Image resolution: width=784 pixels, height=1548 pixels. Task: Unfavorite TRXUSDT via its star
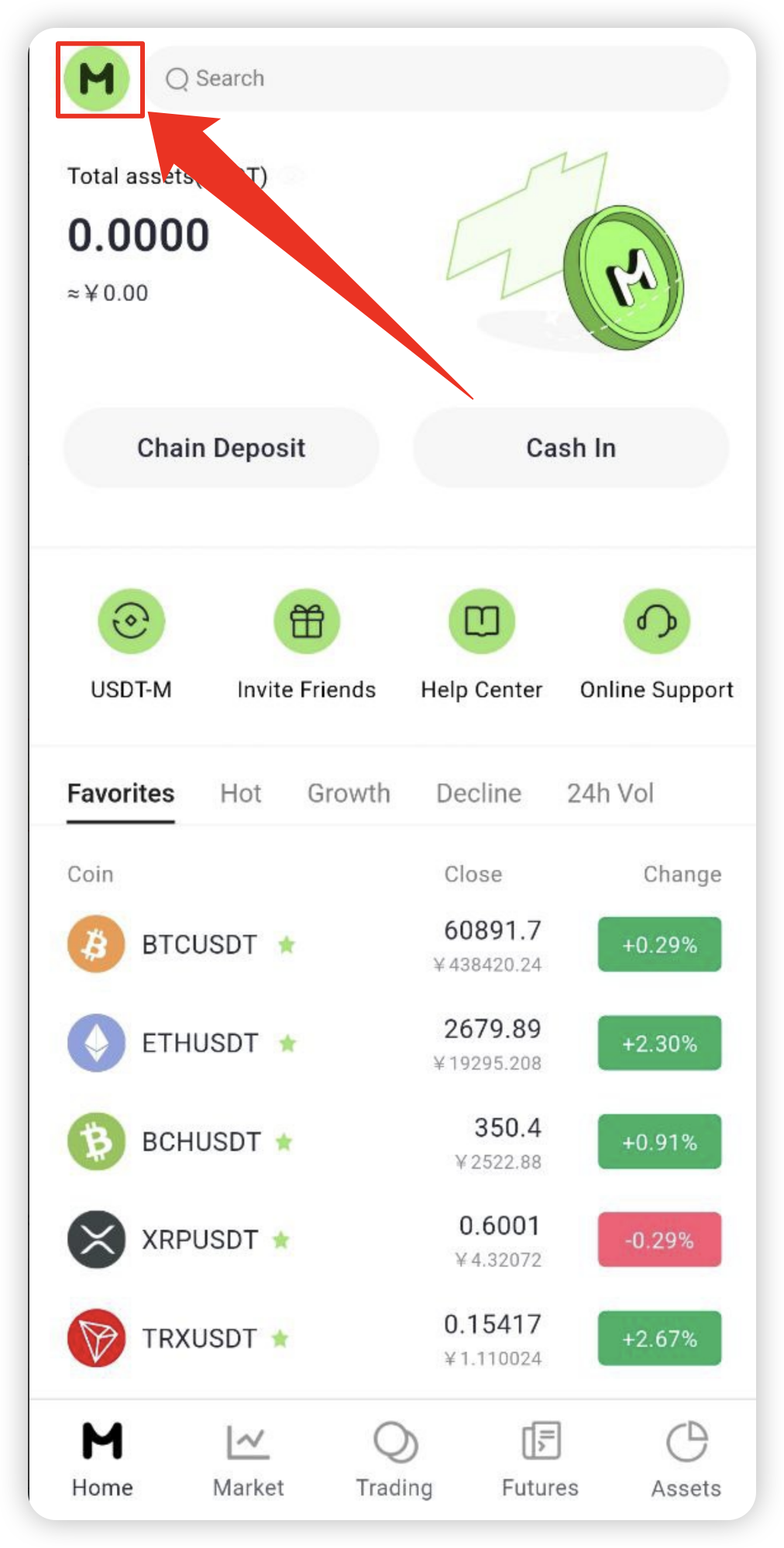click(x=280, y=1338)
